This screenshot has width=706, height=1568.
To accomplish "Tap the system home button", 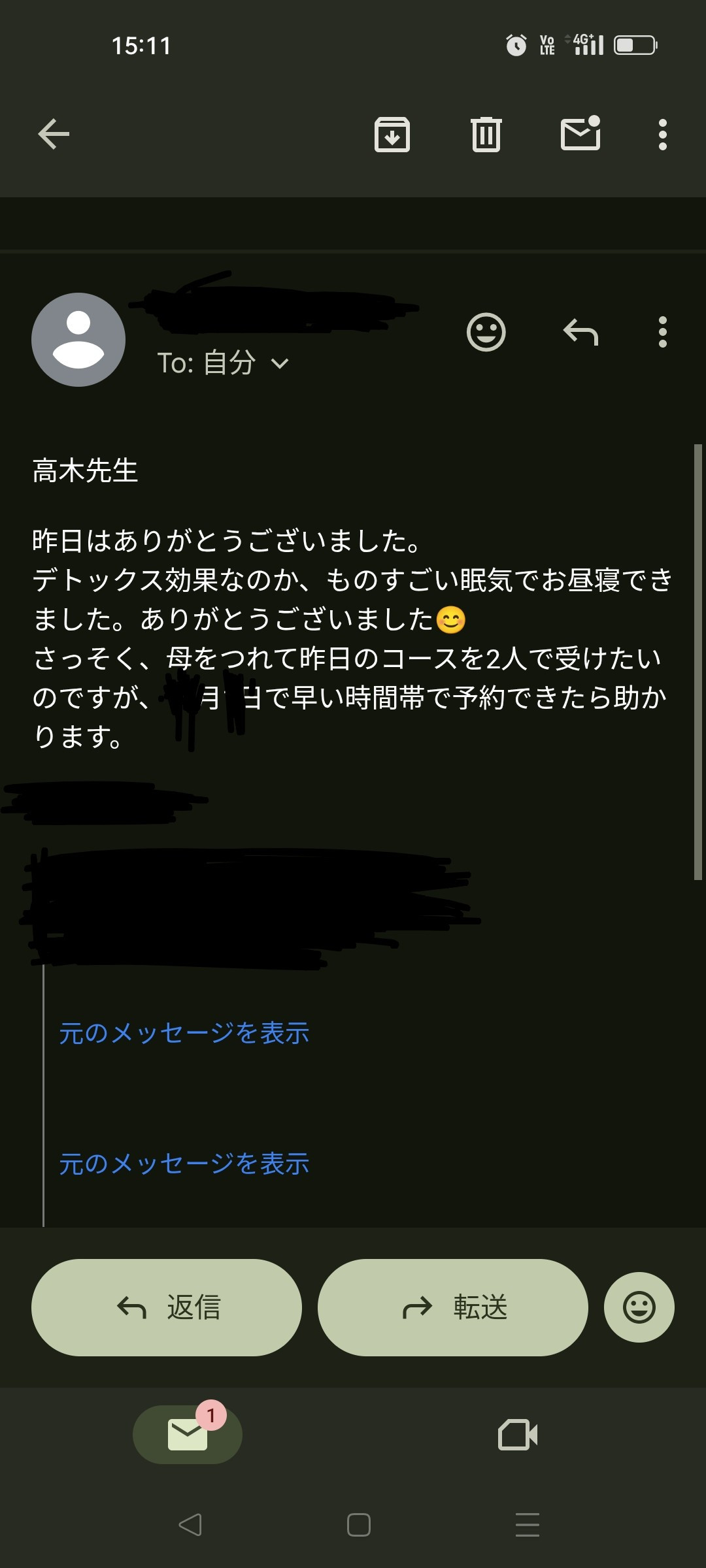I will coord(358,1525).
